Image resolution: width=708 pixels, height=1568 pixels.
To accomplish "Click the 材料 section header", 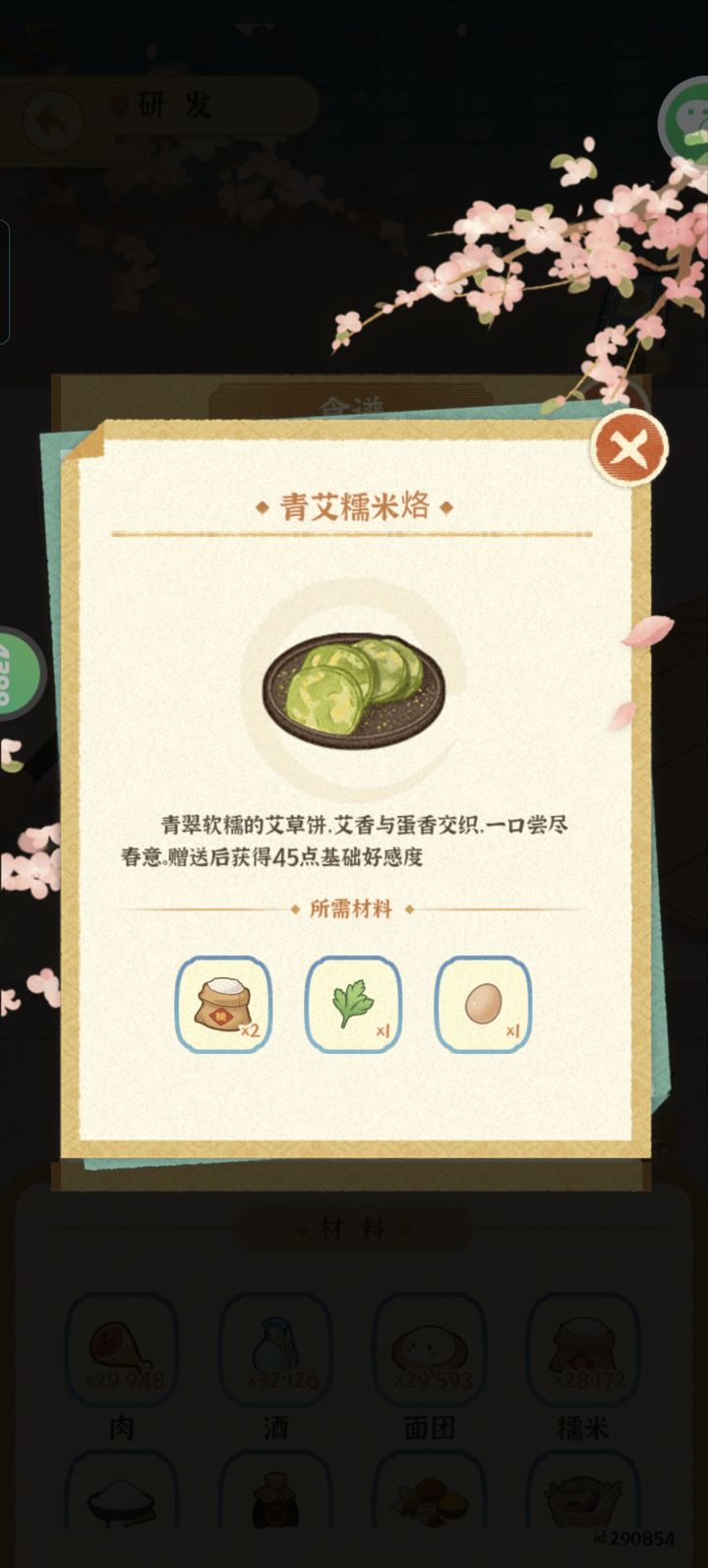I will click(354, 1228).
